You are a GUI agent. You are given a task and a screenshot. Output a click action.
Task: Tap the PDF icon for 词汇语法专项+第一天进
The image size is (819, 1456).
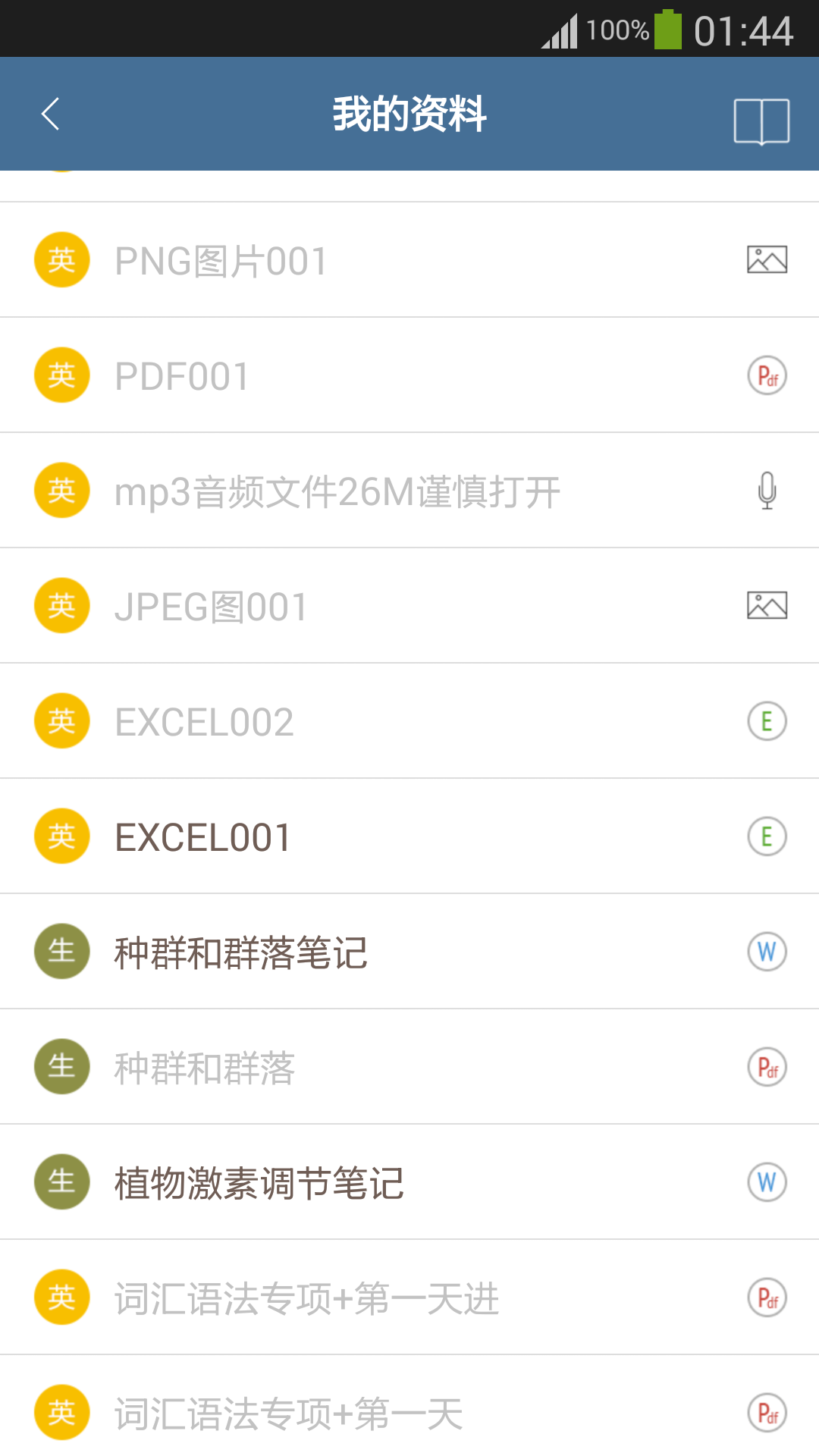point(766,1297)
